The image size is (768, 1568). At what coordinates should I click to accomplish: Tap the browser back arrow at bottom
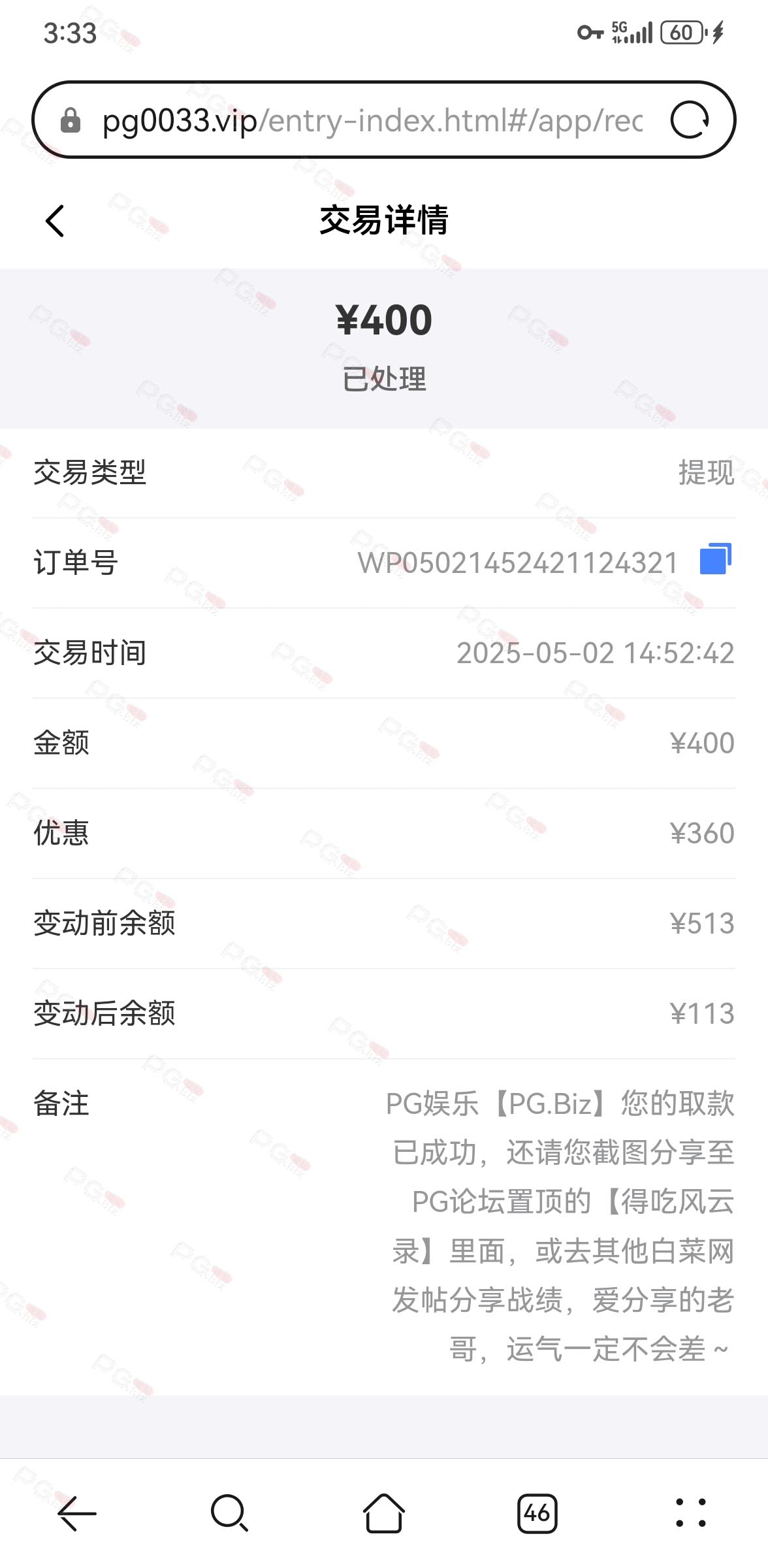click(77, 1513)
